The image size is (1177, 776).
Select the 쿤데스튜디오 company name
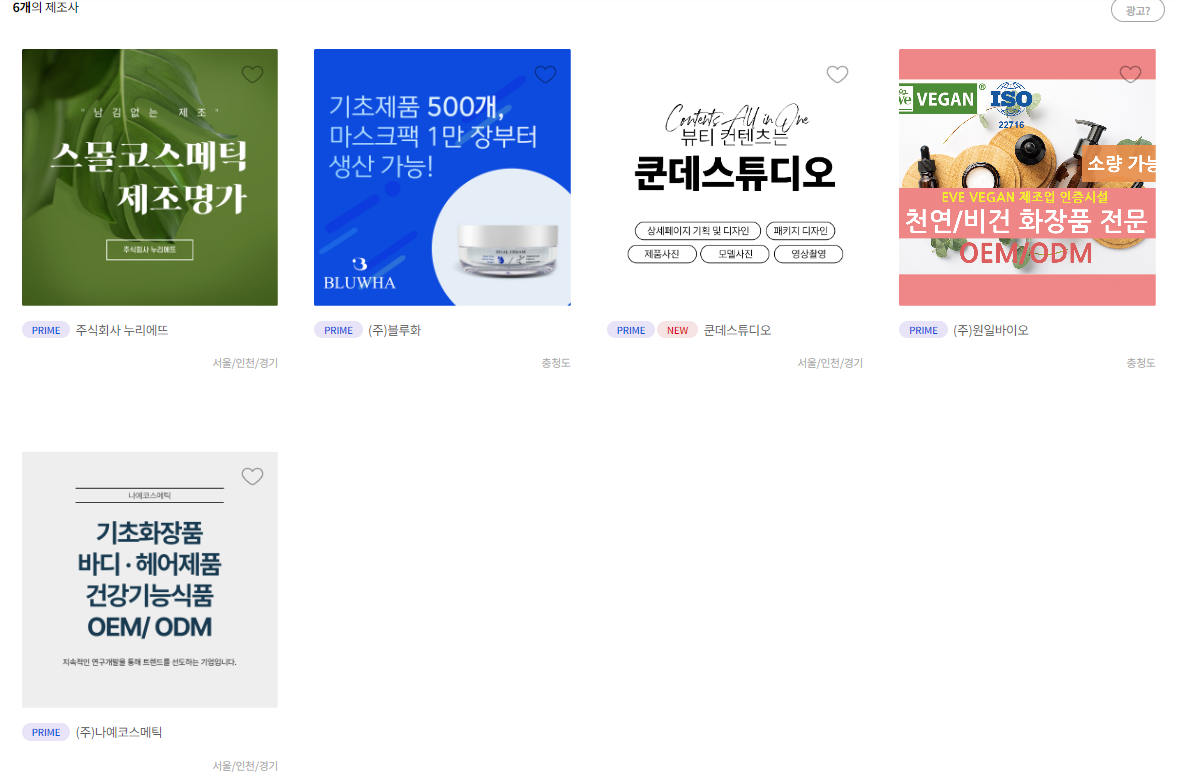click(x=737, y=330)
